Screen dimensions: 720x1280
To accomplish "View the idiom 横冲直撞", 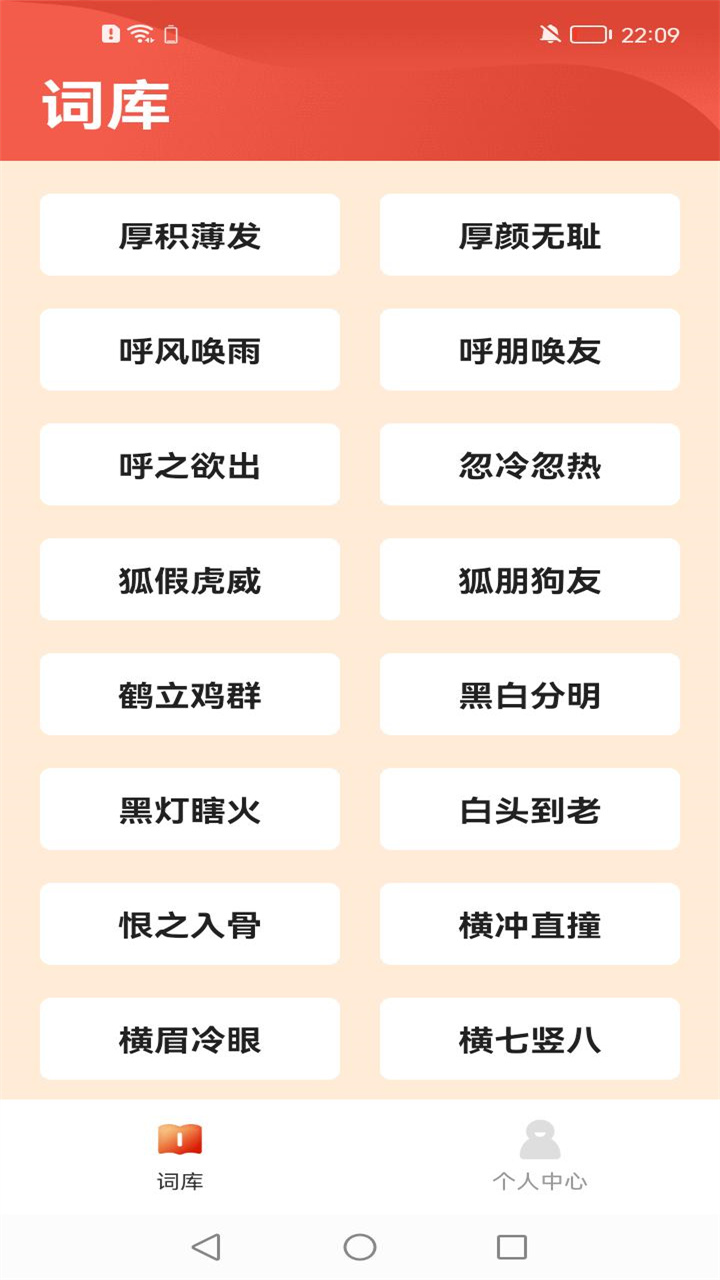I will coord(530,925).
